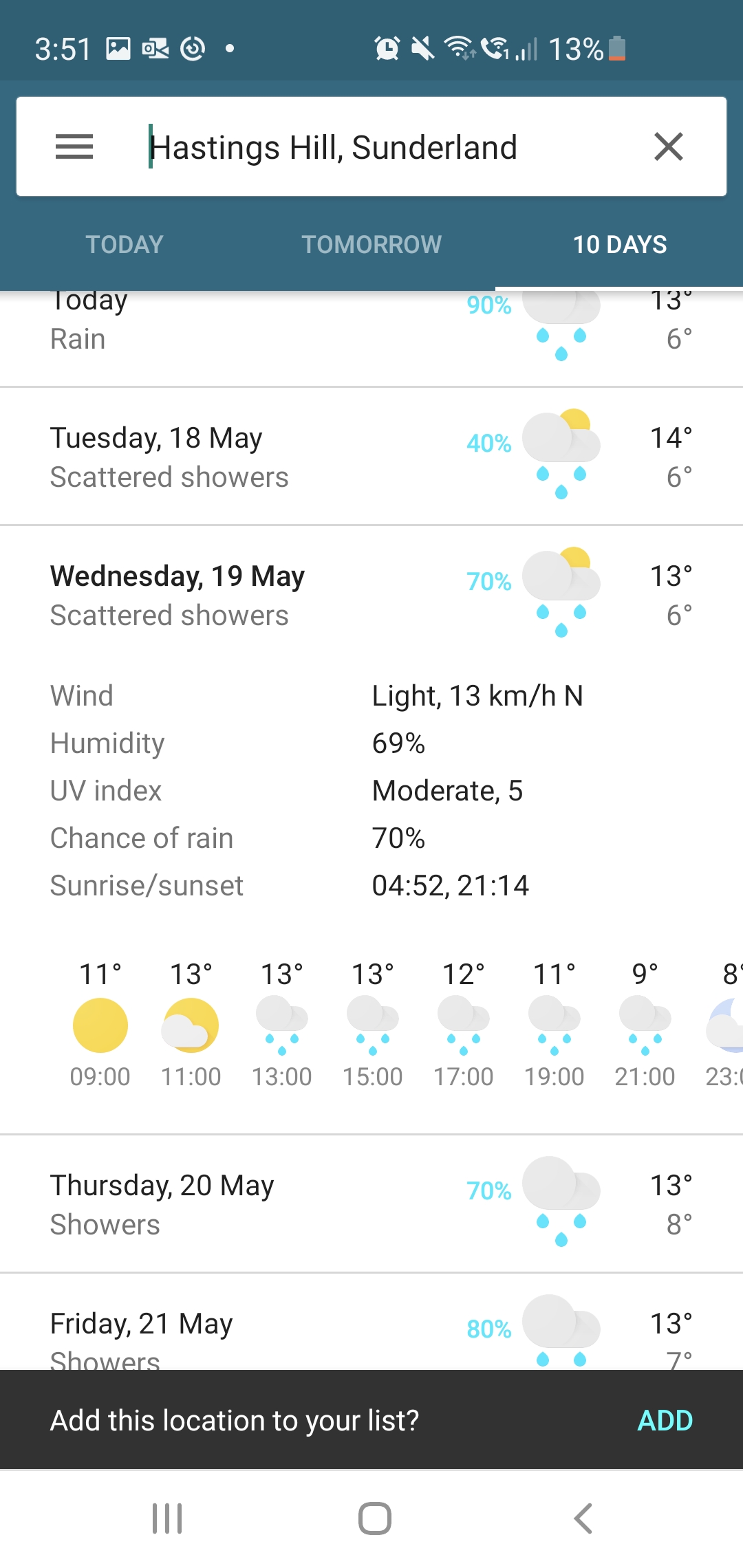743x1568 pixels.
Task: Clear the Hastings Hill, Sunderland search
Action: 668,147
